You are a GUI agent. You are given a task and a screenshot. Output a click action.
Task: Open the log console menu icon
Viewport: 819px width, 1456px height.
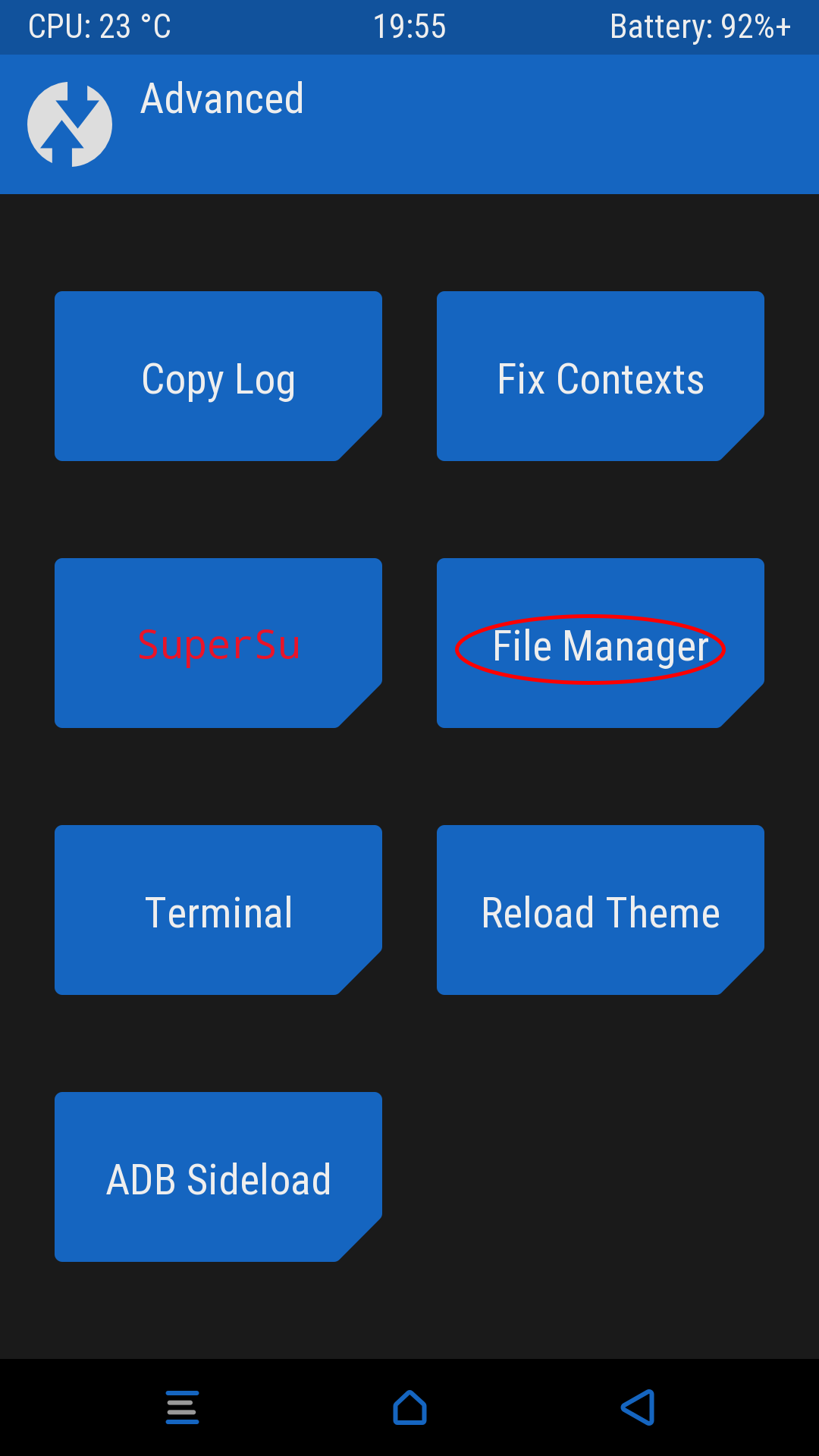point(183,1407)
